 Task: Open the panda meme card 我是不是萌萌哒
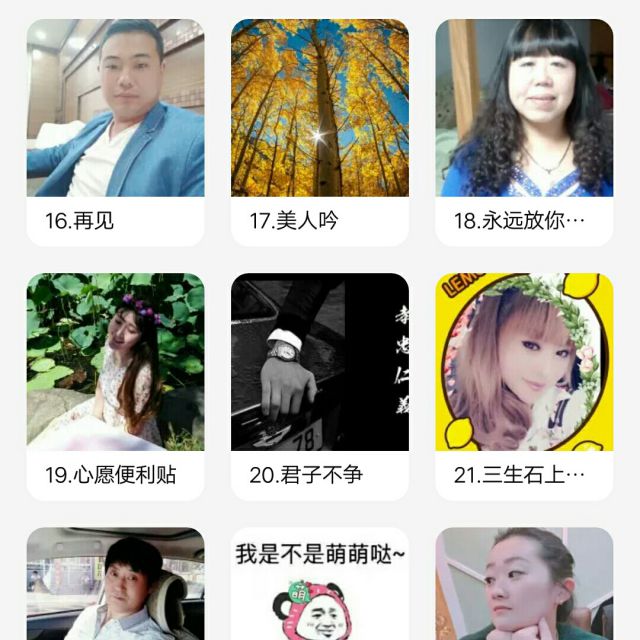coord(320,588)
